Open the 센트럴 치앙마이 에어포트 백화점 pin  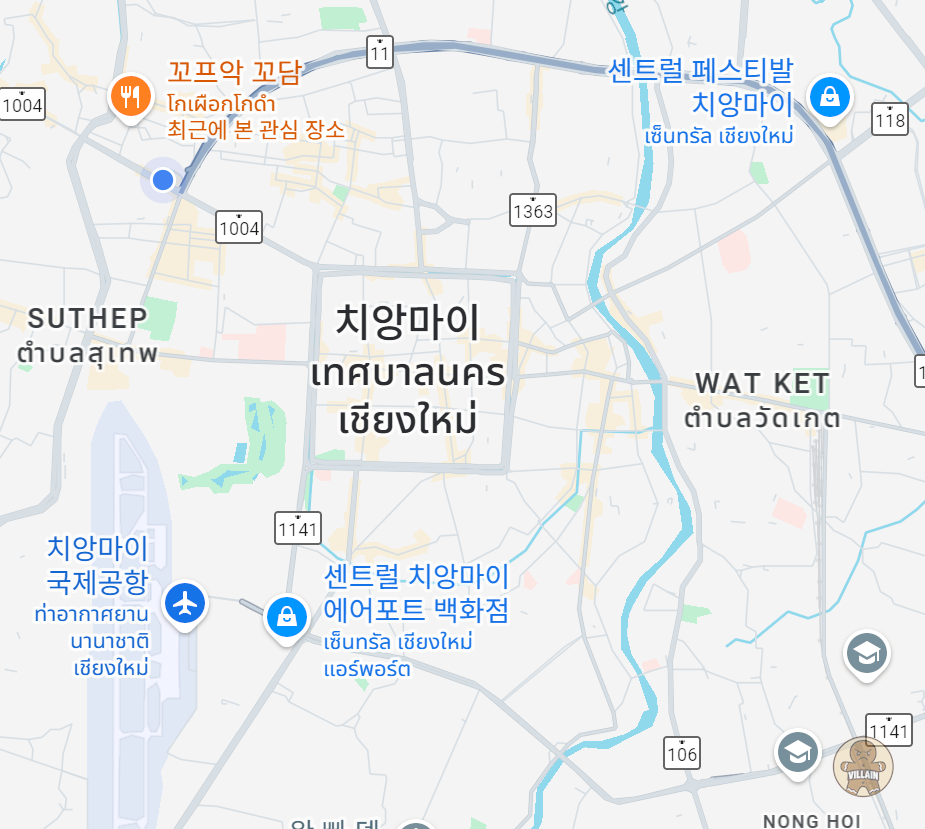coord(287,616)
